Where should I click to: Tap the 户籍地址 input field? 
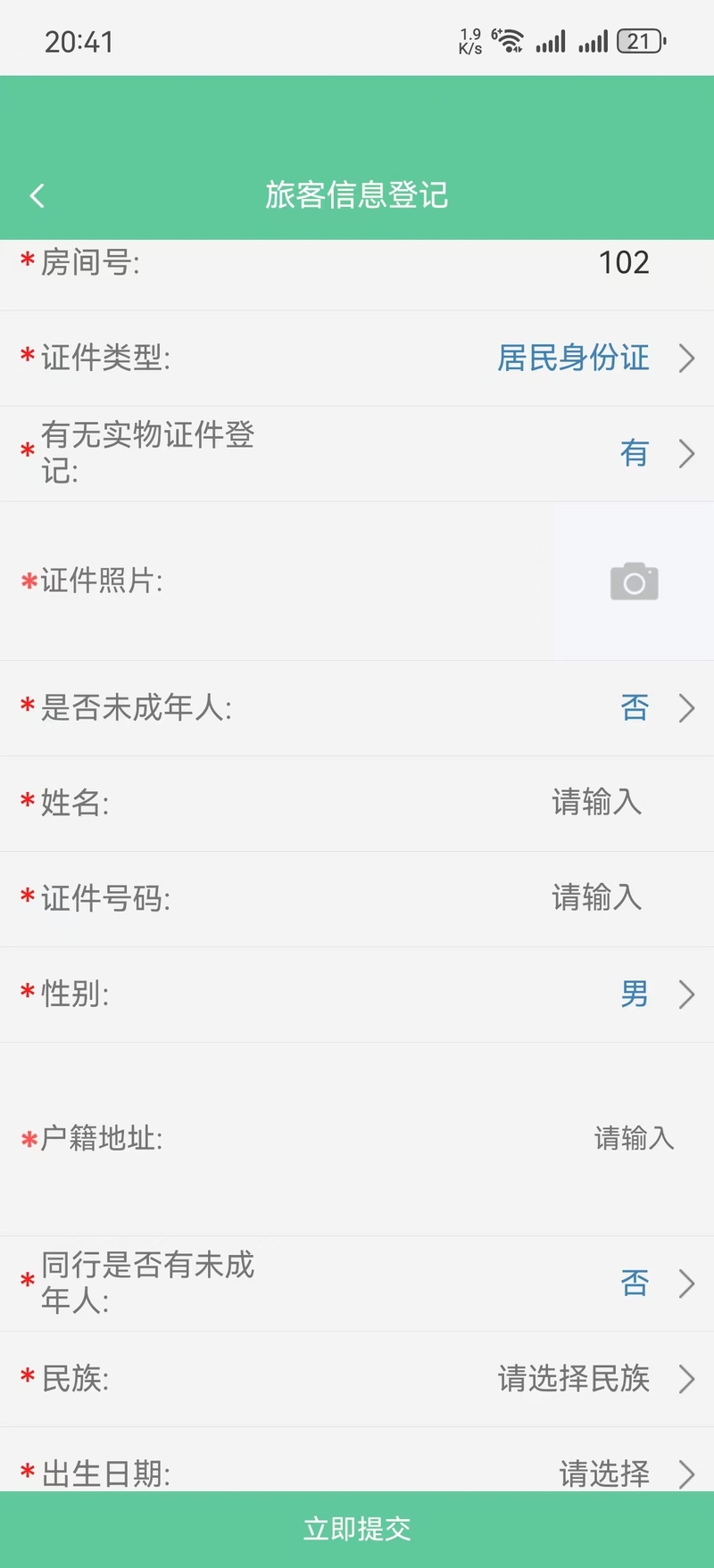634,1139
